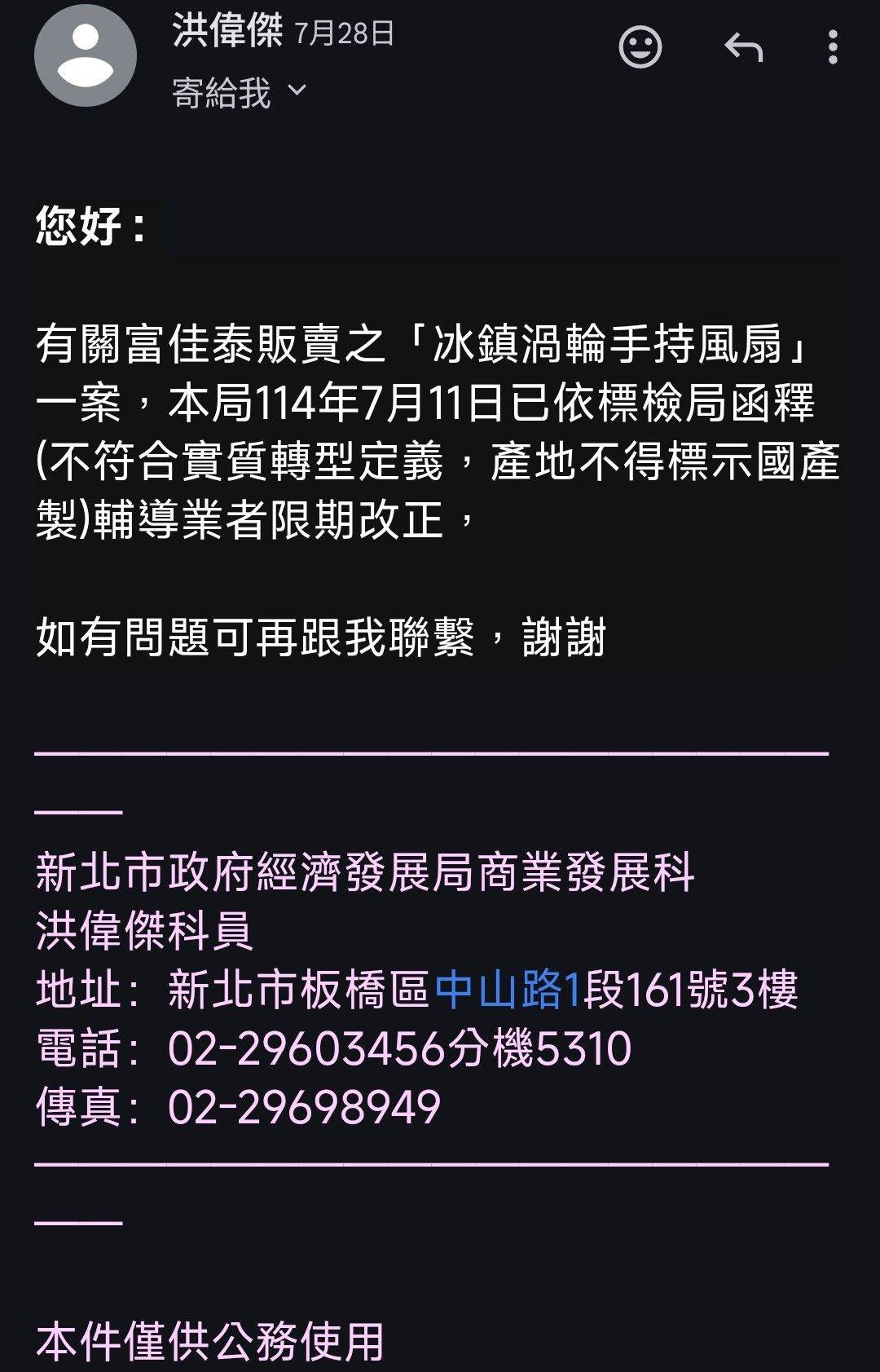Open the 中山路1 address link
This screenshot has width=880, height=1372.
pyautogui.click(x=508, y=990)
